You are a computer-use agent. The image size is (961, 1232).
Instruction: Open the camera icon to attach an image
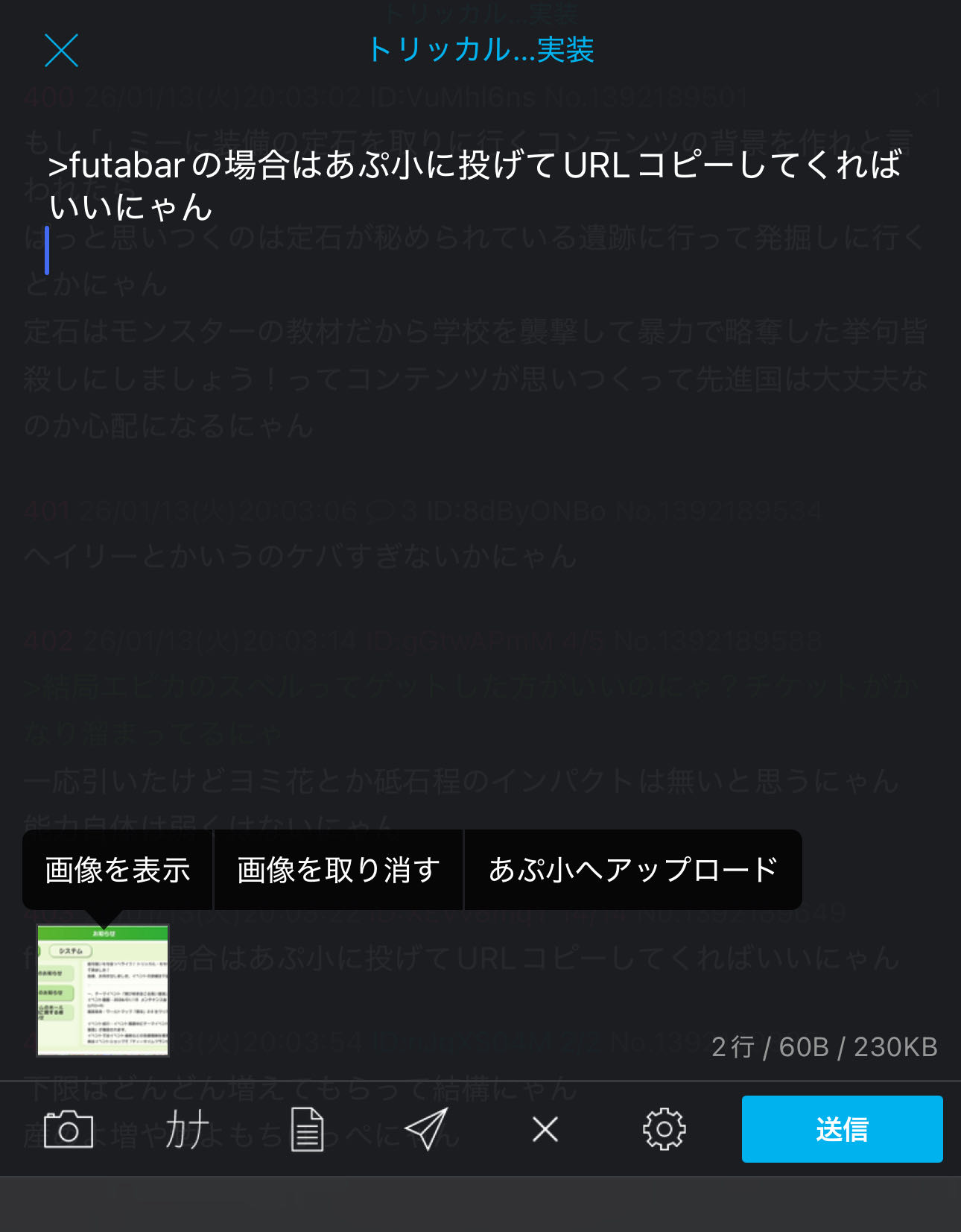click(69, 1130)
